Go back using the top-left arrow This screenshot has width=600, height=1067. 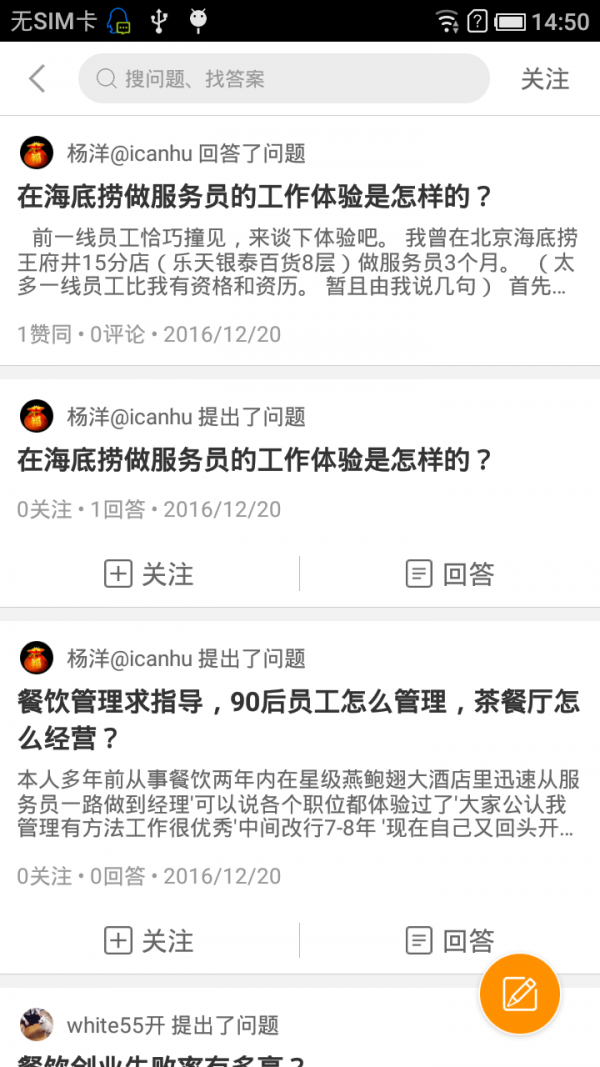[37, 79]
